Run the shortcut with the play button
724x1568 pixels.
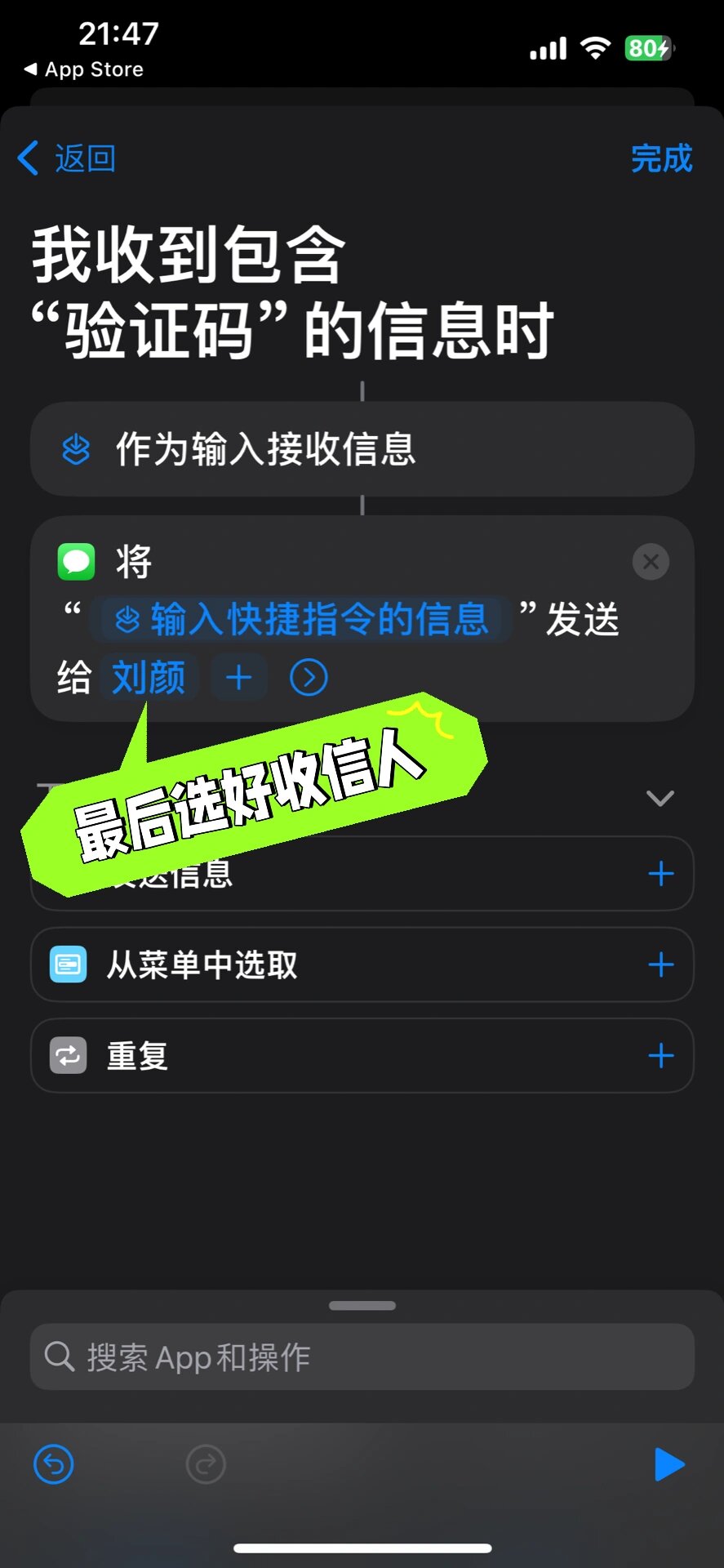669,1464
